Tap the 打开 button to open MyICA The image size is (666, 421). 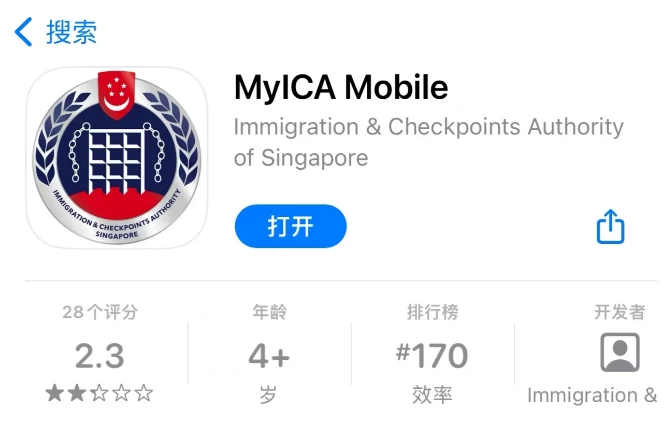pos(290,226)
